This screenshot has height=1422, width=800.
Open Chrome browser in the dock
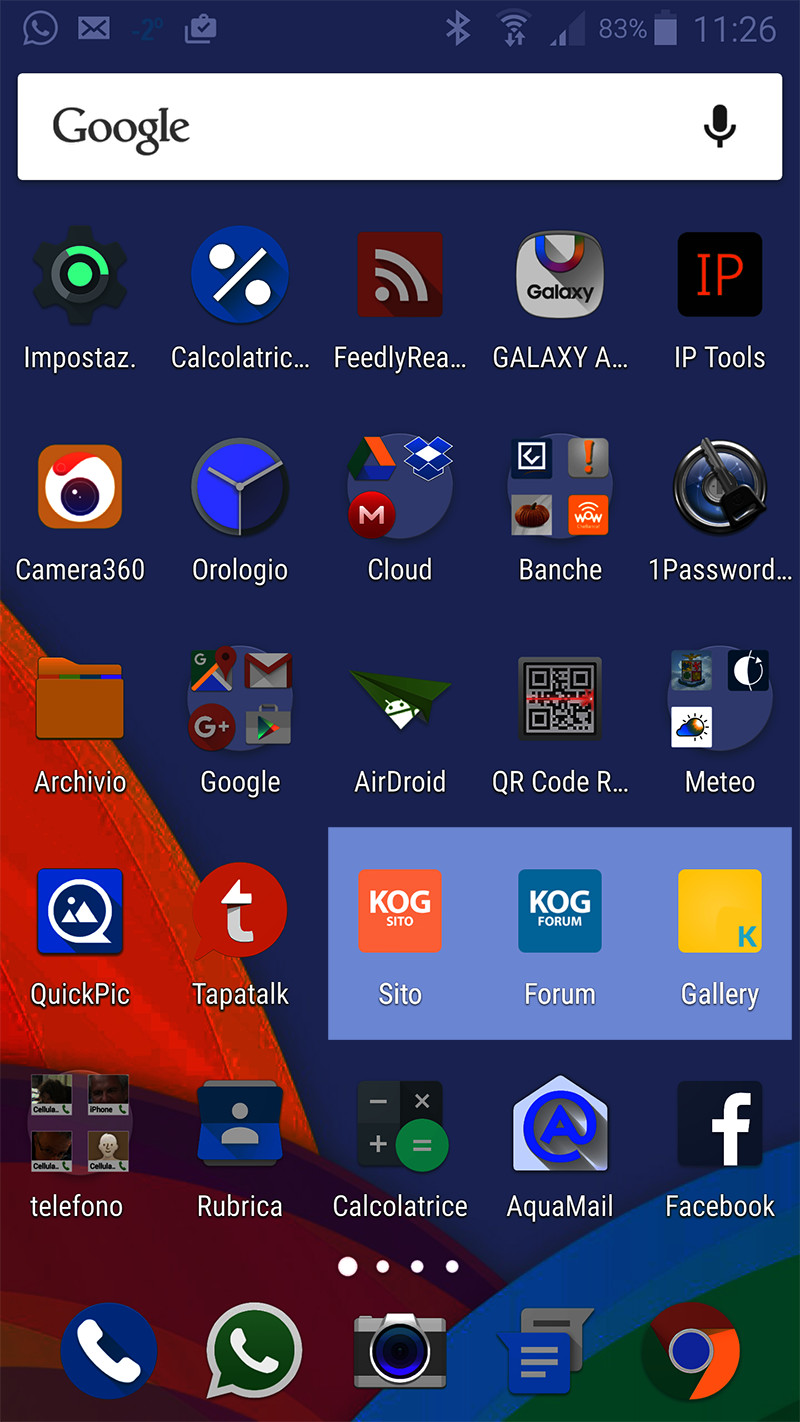tap(690, 1351)
